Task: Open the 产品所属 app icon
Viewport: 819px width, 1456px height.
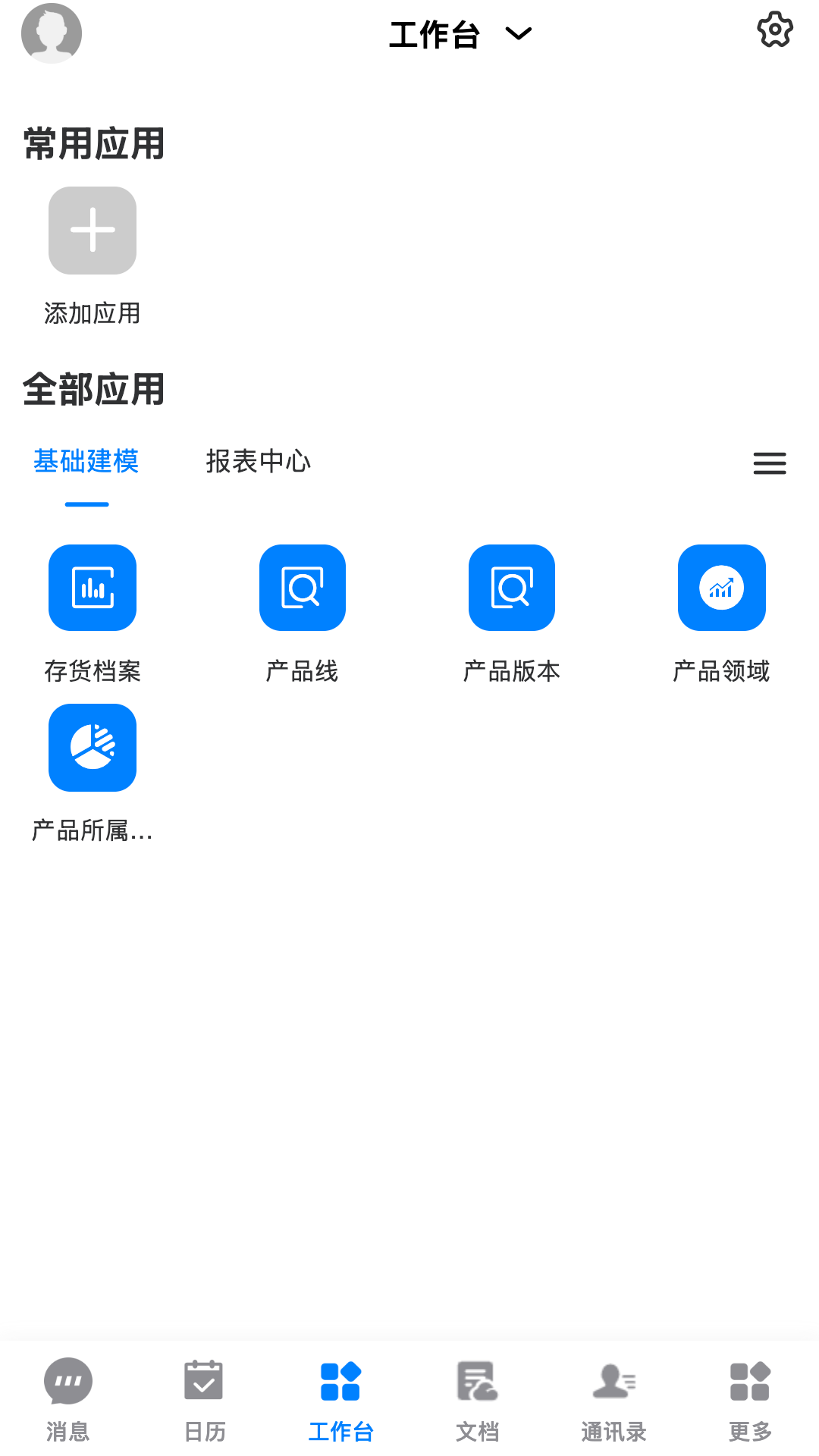Action: (x=92, y=748)
